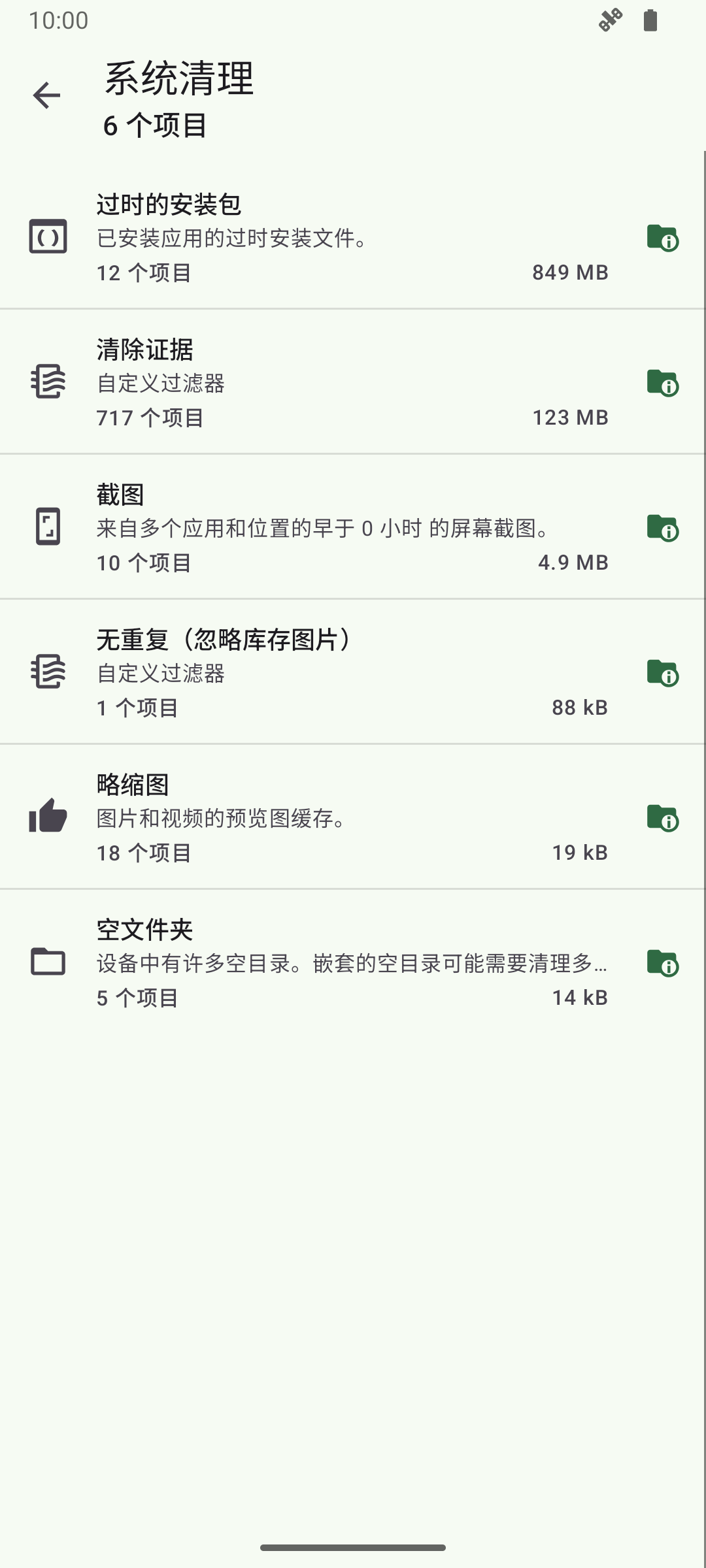Screen dimensions: 706x1568
Task: Show details icon for 过时的安装包
Action: [x=662, y=238]
